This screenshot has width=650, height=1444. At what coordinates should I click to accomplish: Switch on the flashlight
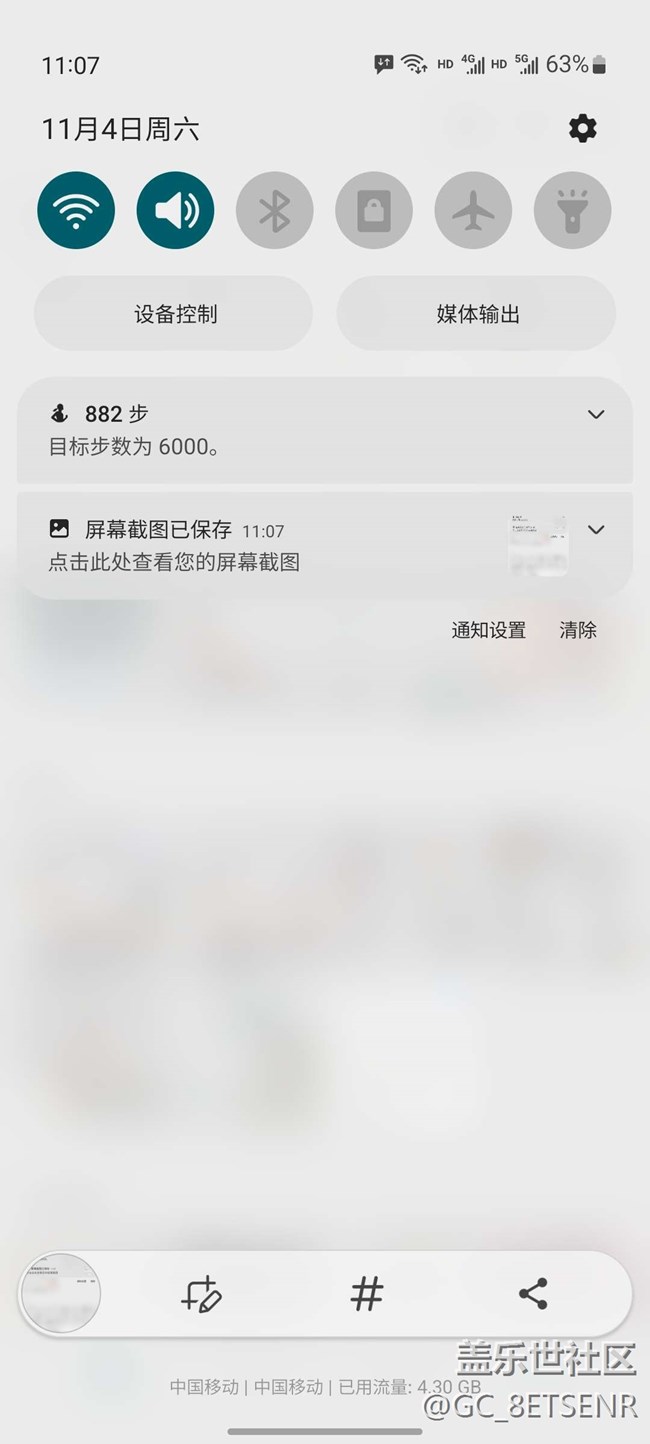point(572,210)
